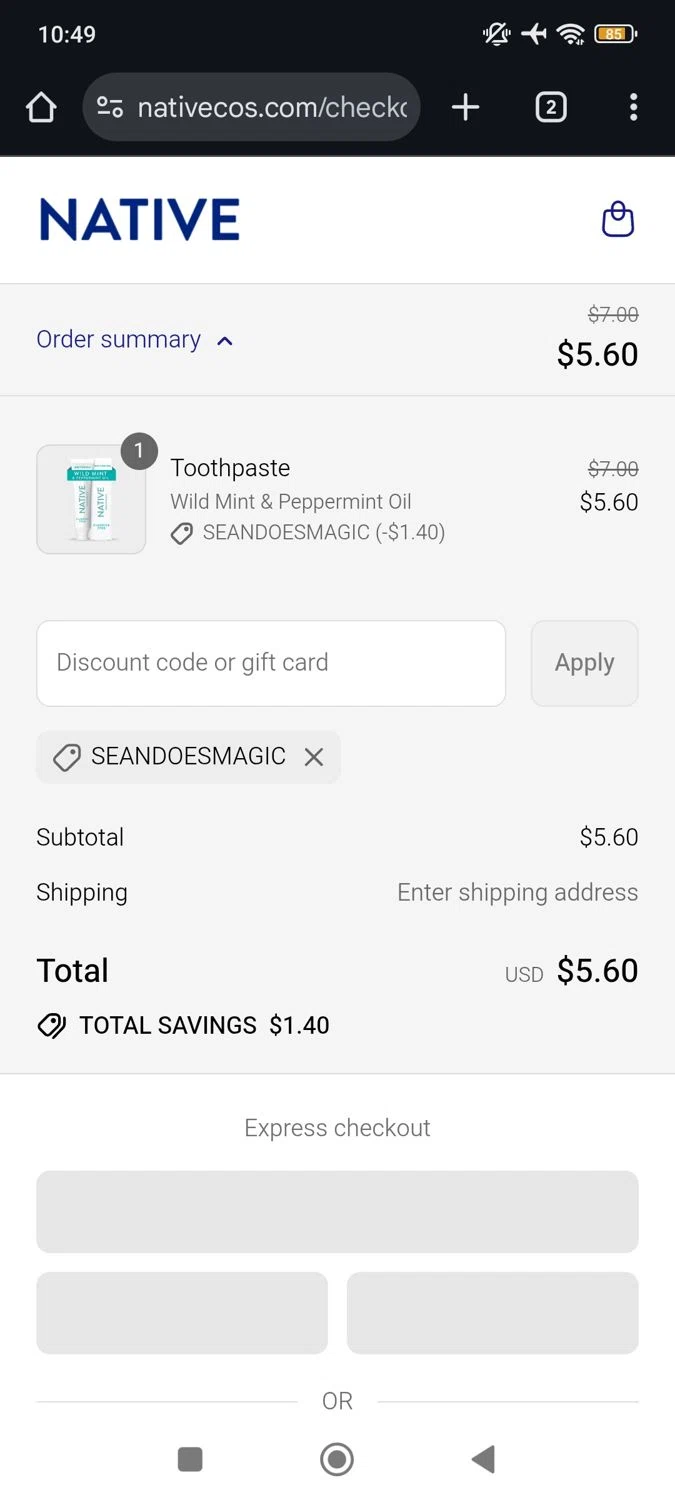Open the shopping bag cart
Screen dimensions: 675x1500
point(617,219)
